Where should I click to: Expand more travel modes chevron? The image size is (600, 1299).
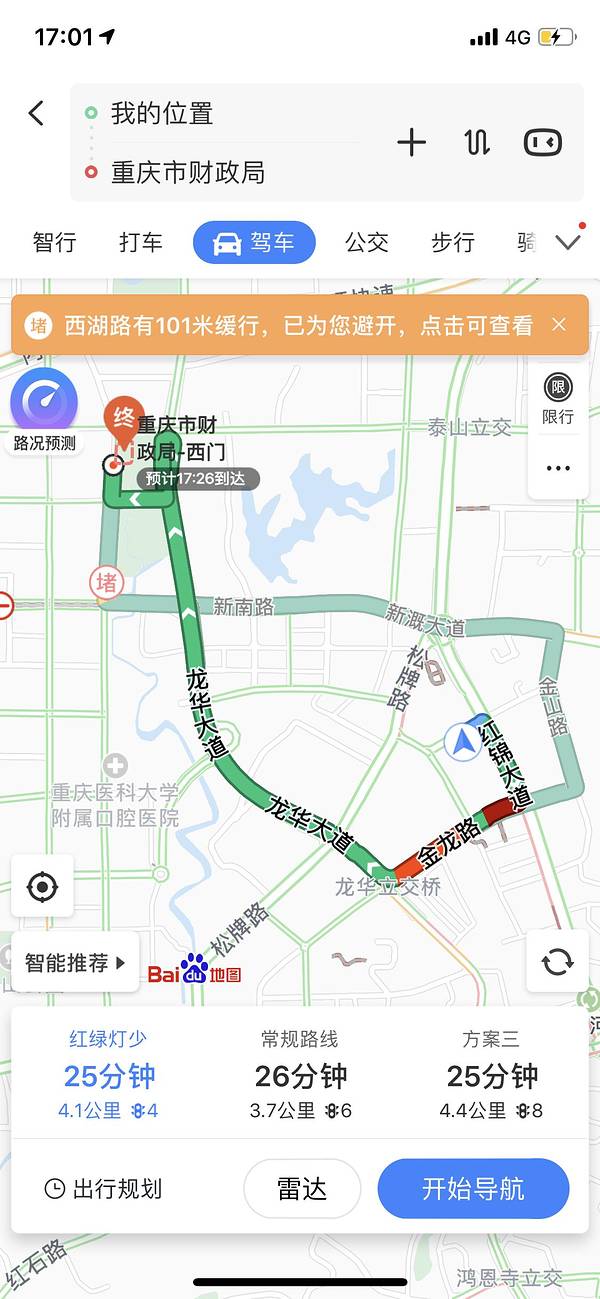pos(568,242)
